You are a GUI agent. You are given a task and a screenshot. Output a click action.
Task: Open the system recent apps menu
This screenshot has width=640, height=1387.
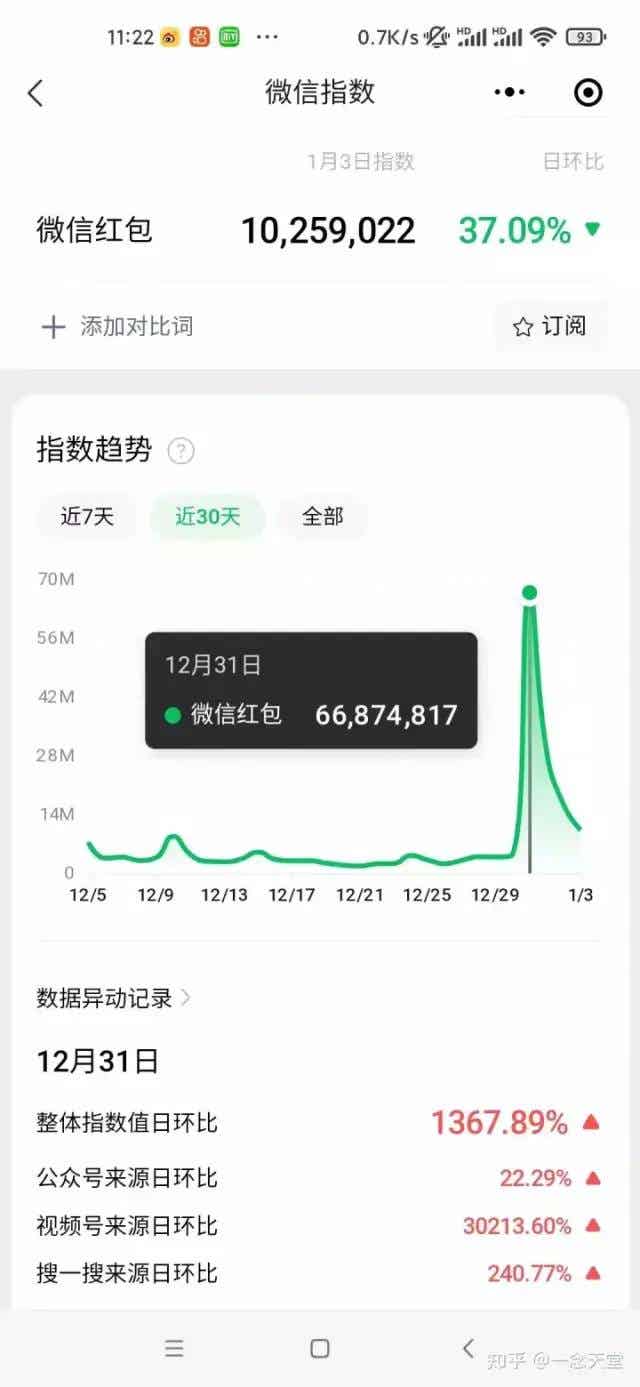coord(174,1348)
